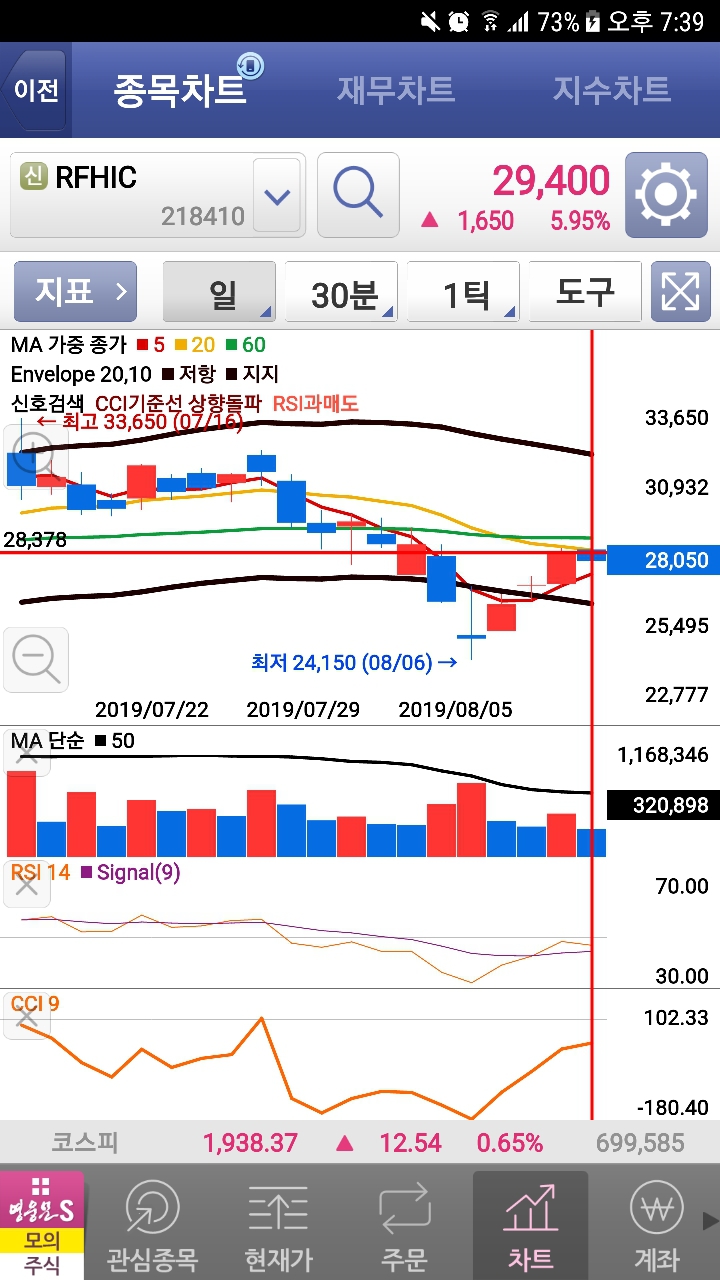The width and height of the screenshot is (720, 1280).
Task: Select the 일 daily period
Action: 219,292
